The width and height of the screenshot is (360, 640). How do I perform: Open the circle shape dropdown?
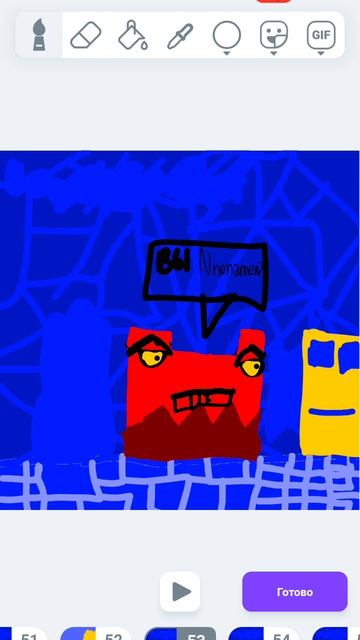[227, 37]
